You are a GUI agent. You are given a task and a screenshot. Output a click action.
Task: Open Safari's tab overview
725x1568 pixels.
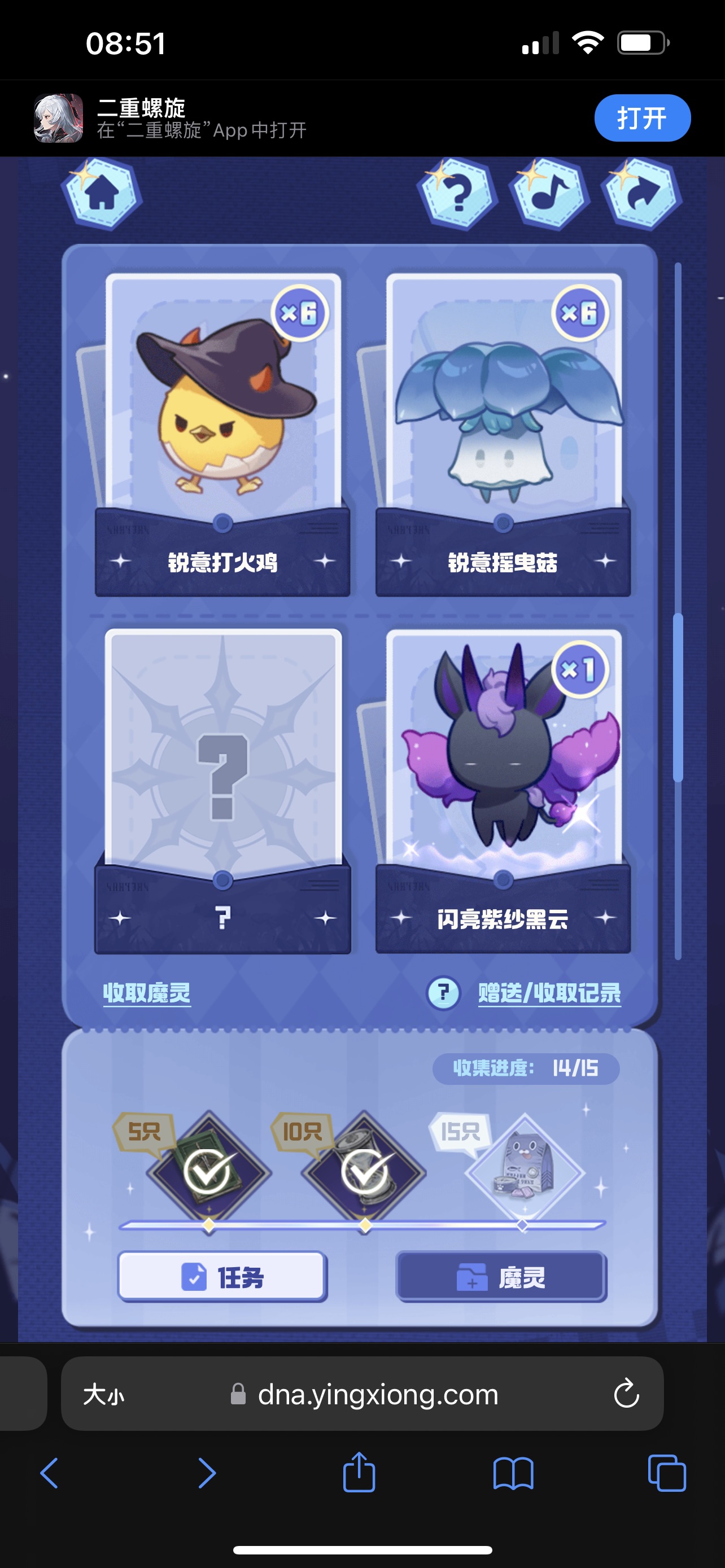click(667, 1473)
